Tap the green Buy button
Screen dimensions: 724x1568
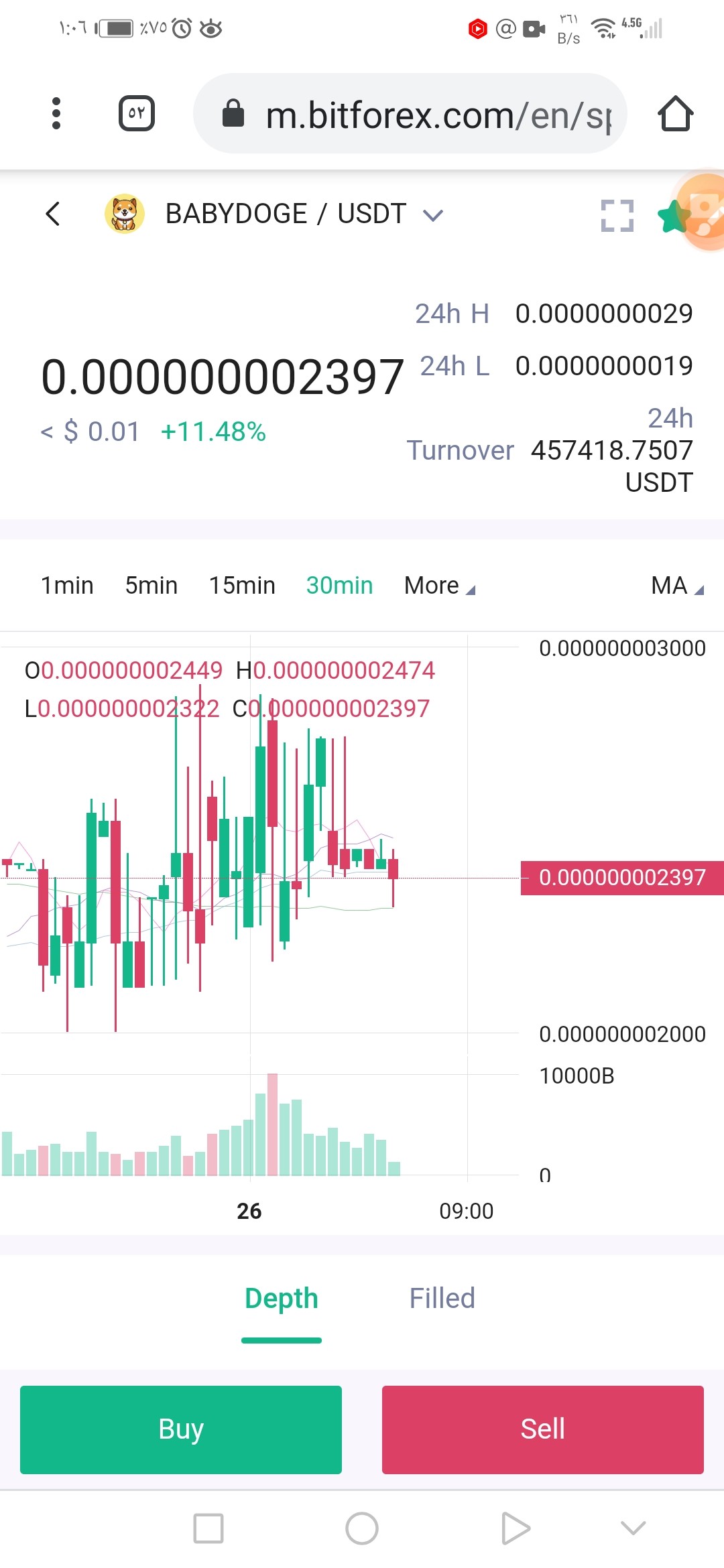(x=181, y=1429)
